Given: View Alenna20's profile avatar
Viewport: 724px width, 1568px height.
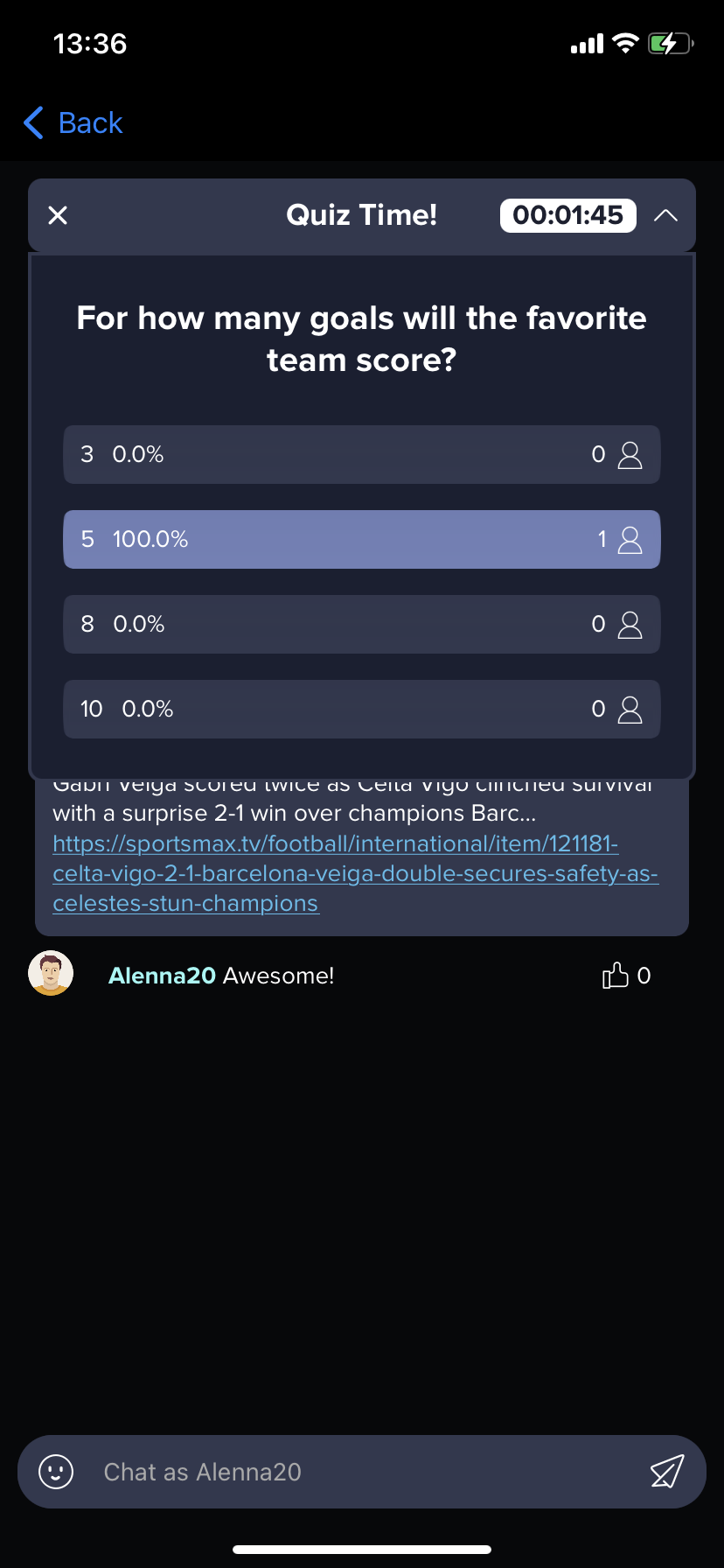Looking at the screenshot, I should [51, 973].
